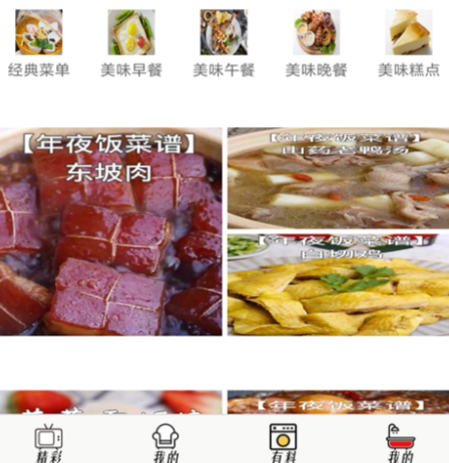449x463 pixels.
Task: Open the 美味晚餐 category
Action: click(x=316, y=43)
